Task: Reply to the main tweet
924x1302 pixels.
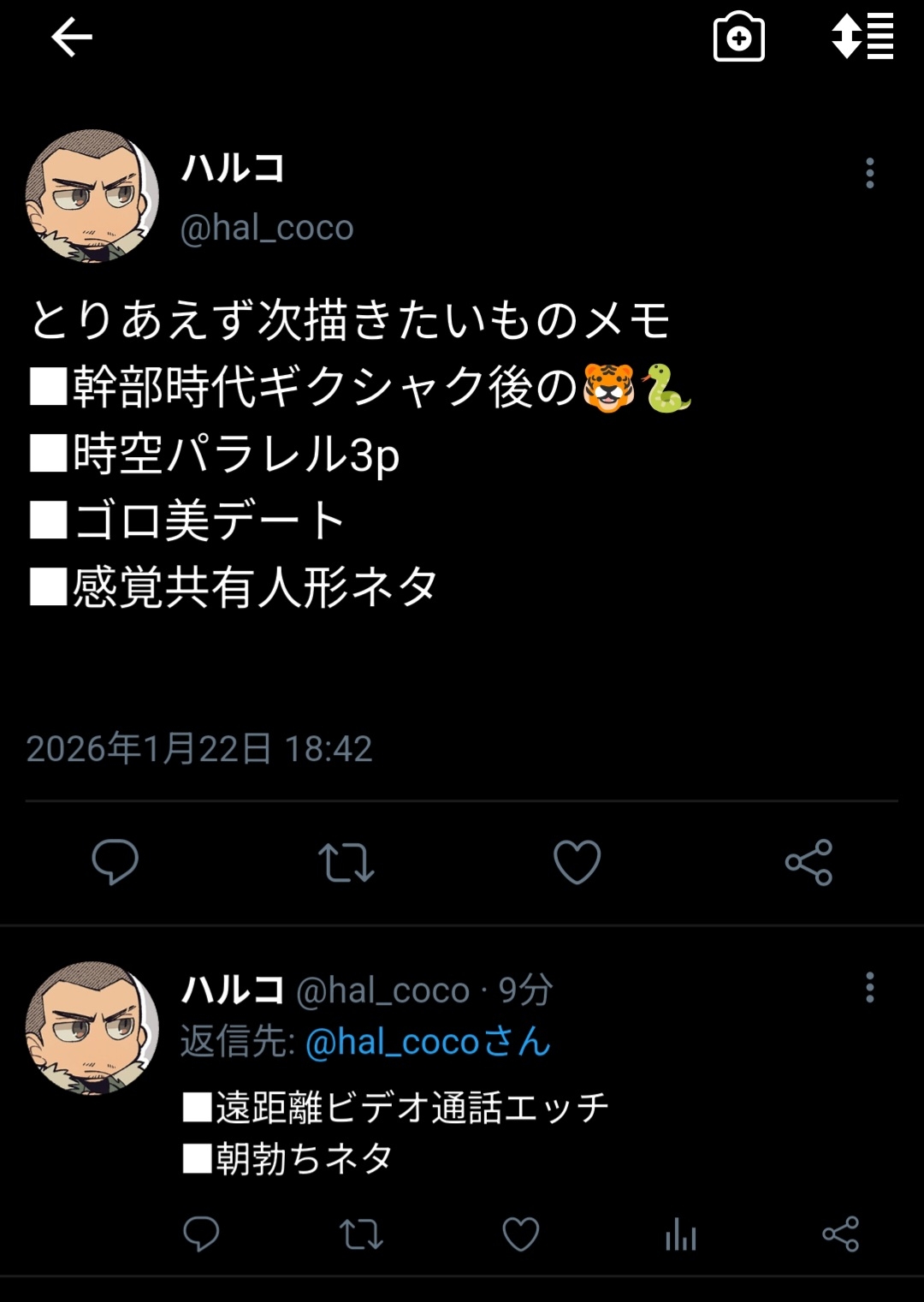Action: point(115,862)
